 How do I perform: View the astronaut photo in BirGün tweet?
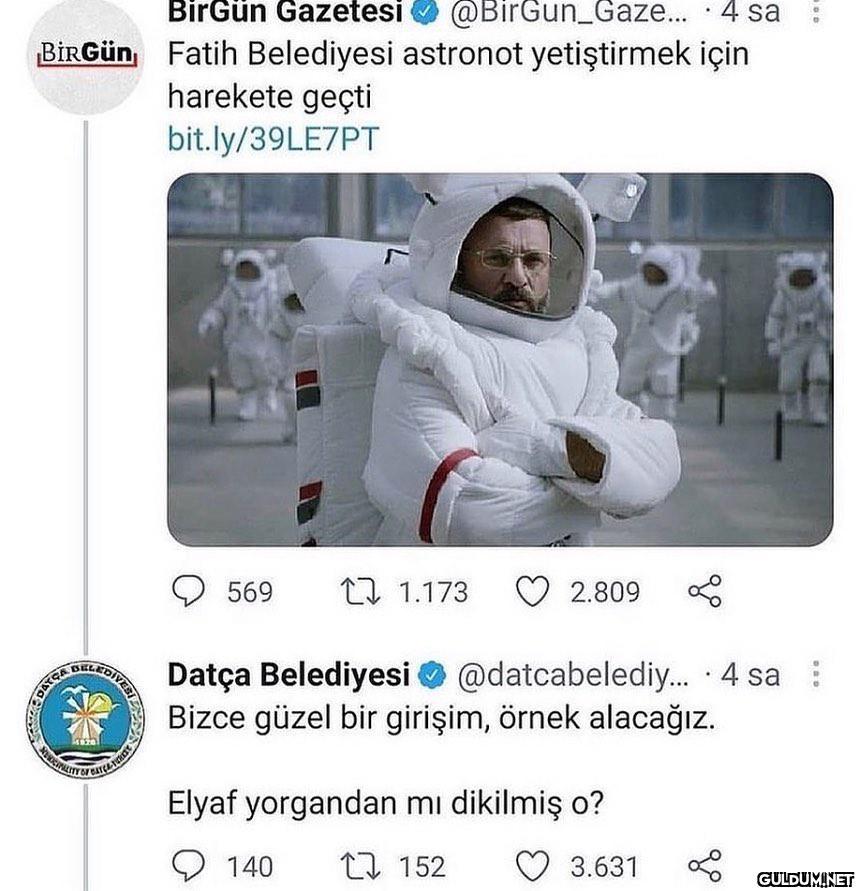[499, 360]
